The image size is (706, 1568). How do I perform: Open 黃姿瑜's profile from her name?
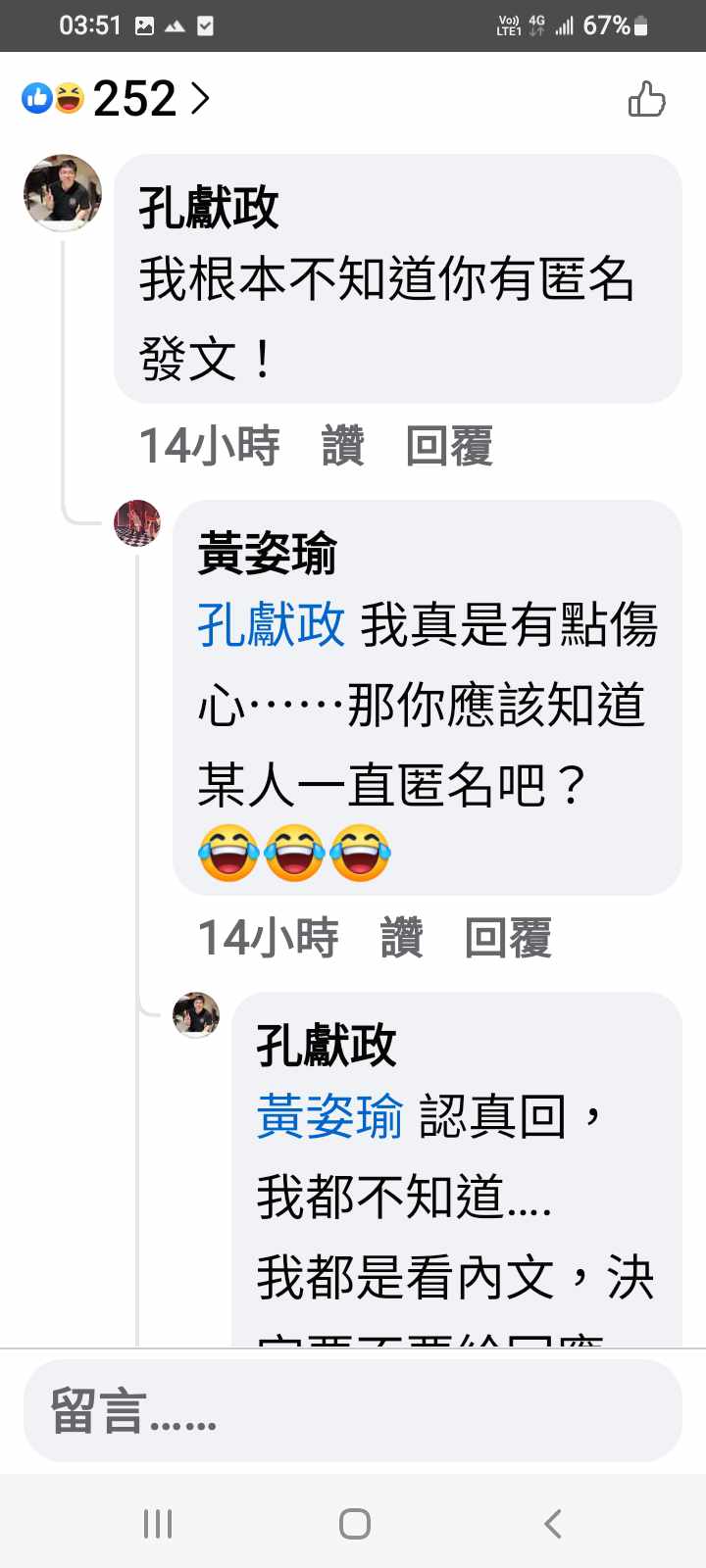(267, 553)
